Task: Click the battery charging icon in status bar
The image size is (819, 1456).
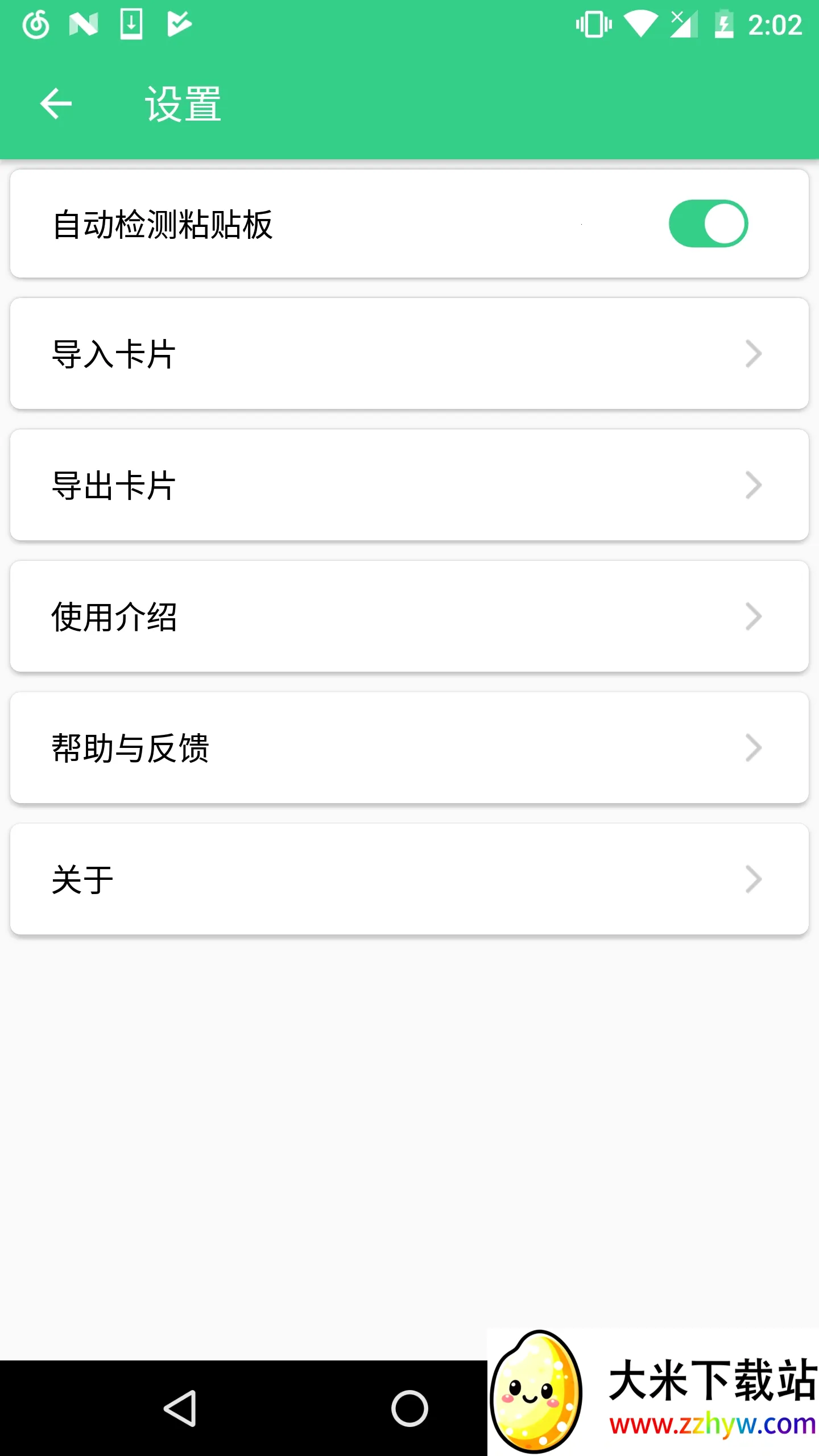Action: click(x=723, y=23)
